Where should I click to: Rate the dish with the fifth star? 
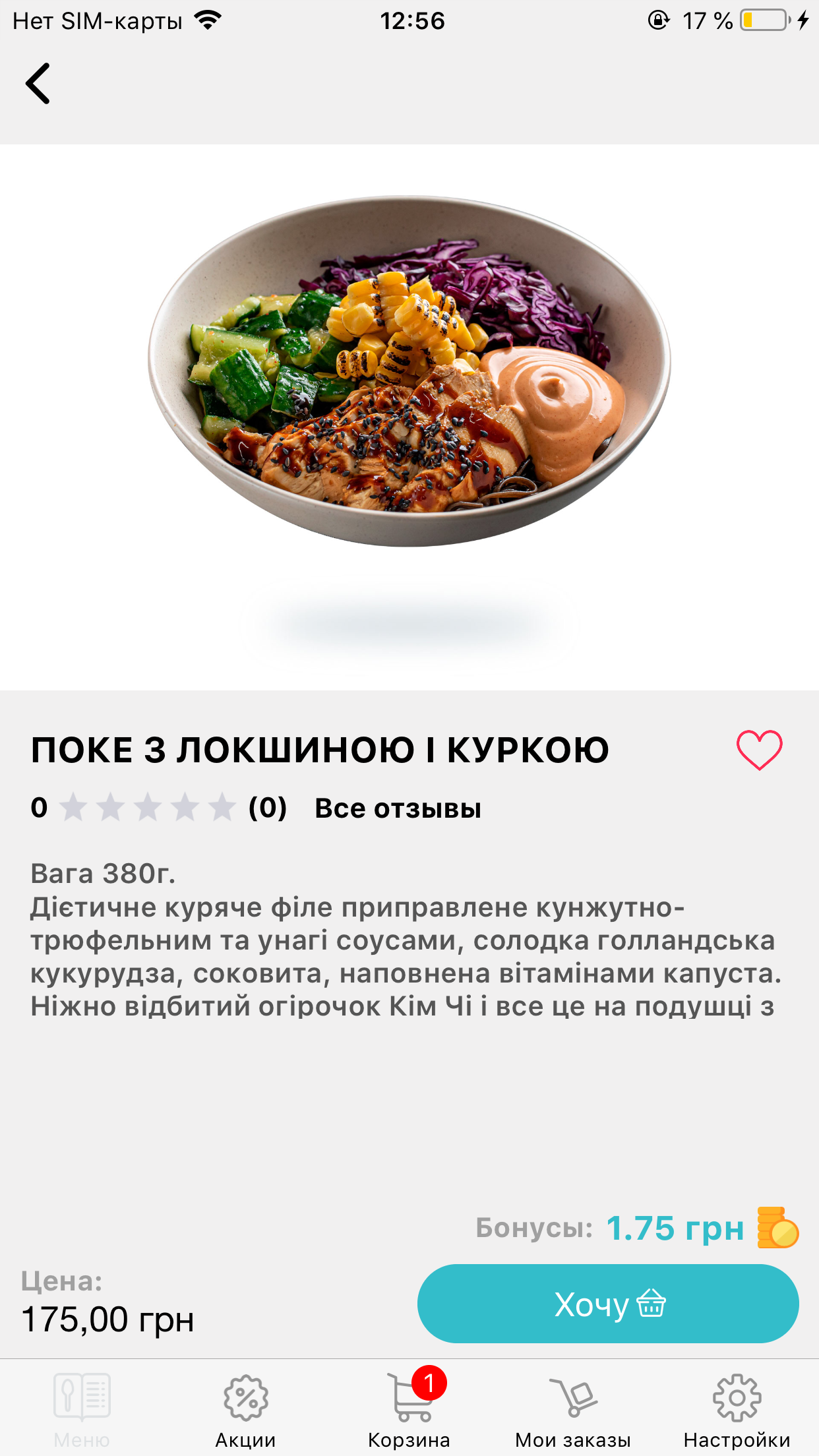tap(220, 806)
